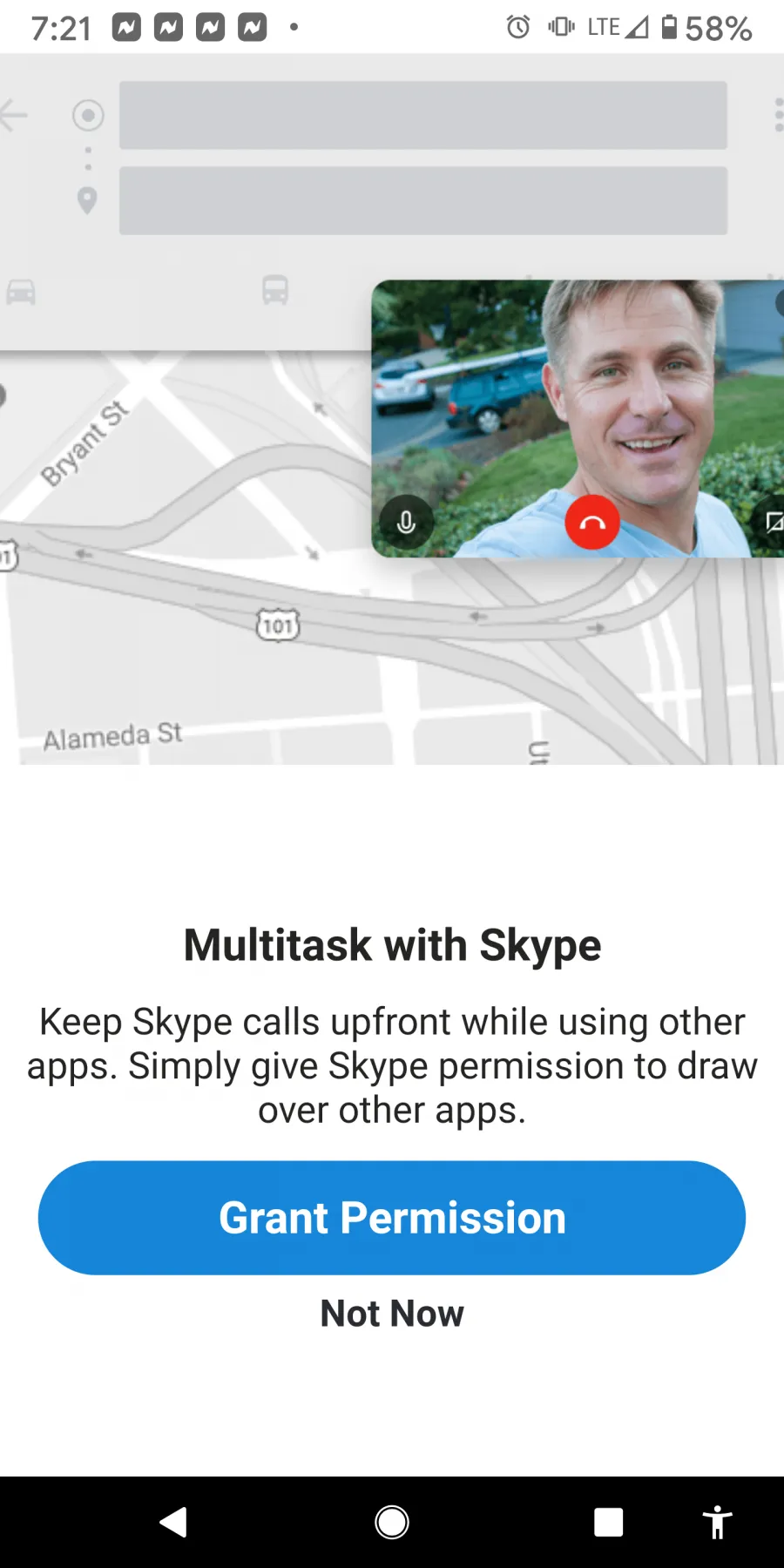Go back using the system back button
Image resolution: width=784 pixels, height=1568 pixels.
tap(173, 1522)
